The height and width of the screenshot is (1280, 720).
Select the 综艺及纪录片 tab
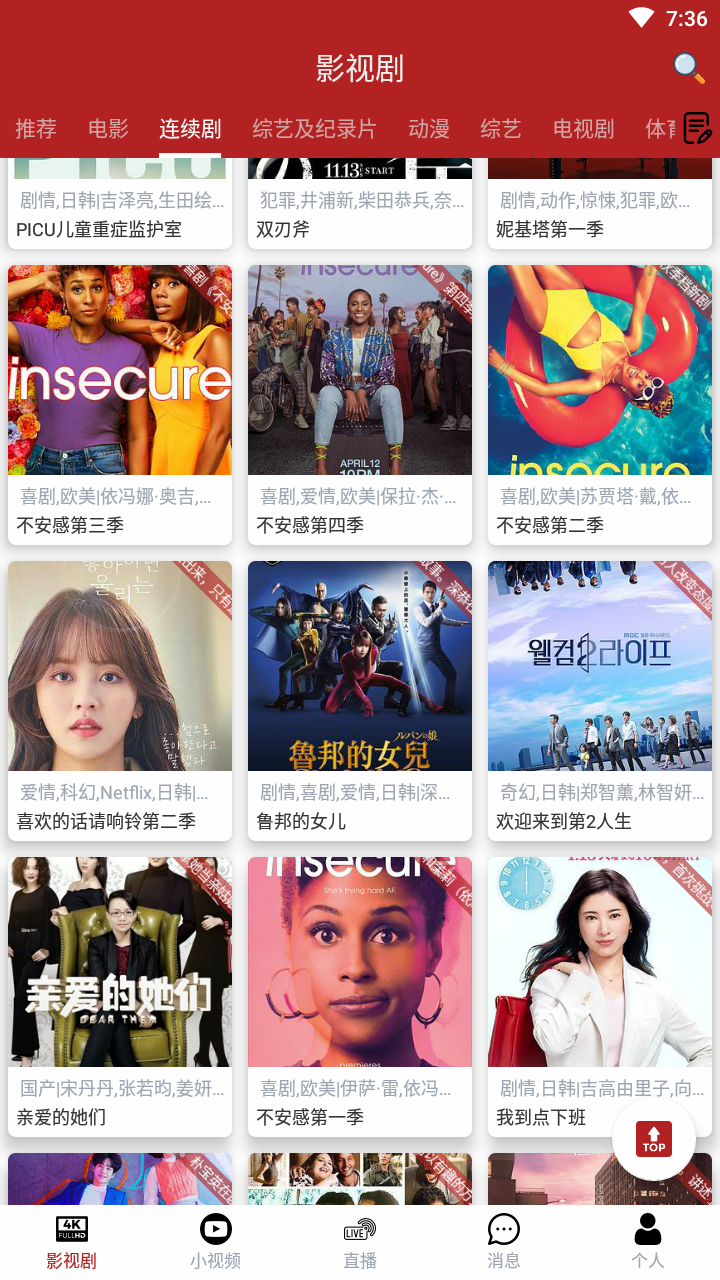click(314, 129)
